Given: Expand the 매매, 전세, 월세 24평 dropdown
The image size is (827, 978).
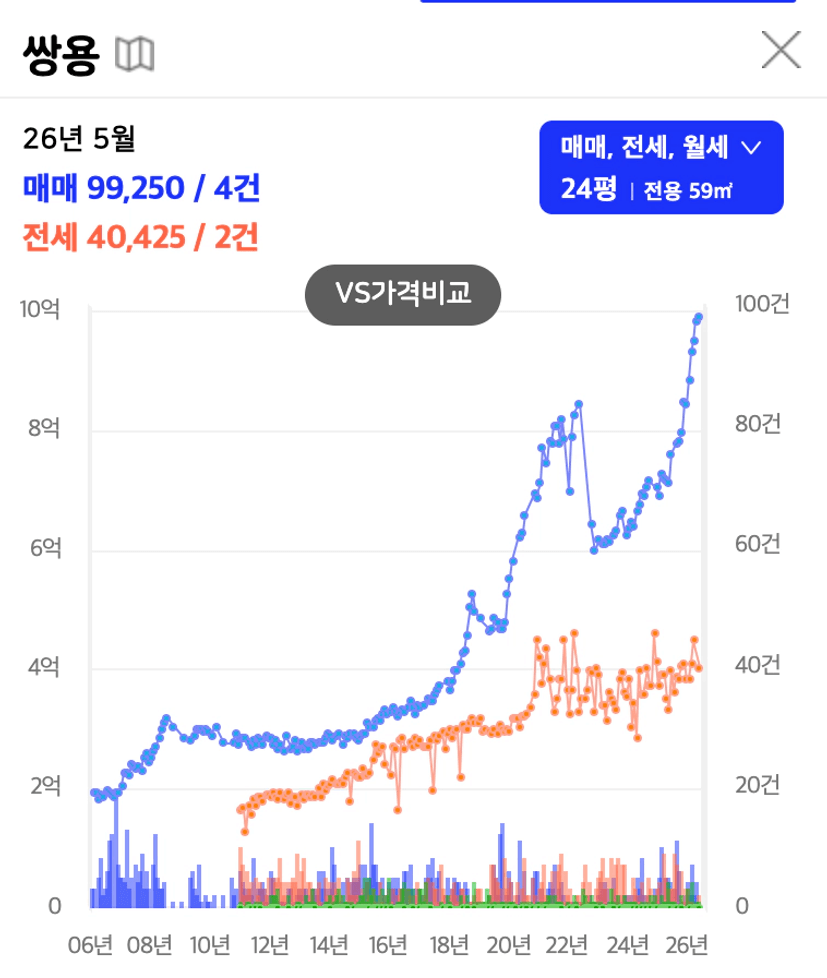Looking at the screenshot, I should click(x=661, y=167).
